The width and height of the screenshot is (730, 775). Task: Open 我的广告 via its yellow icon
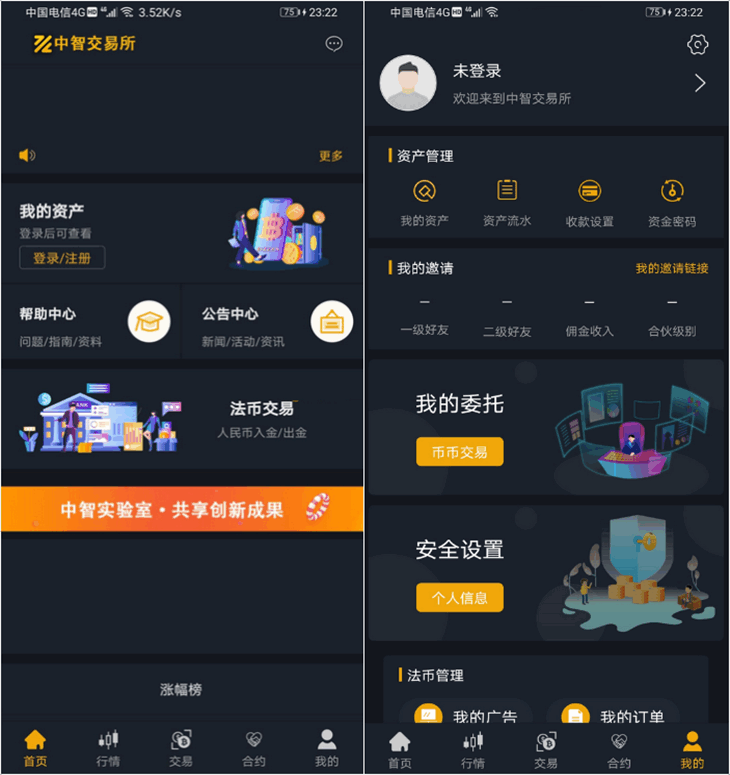coord(427,711)
